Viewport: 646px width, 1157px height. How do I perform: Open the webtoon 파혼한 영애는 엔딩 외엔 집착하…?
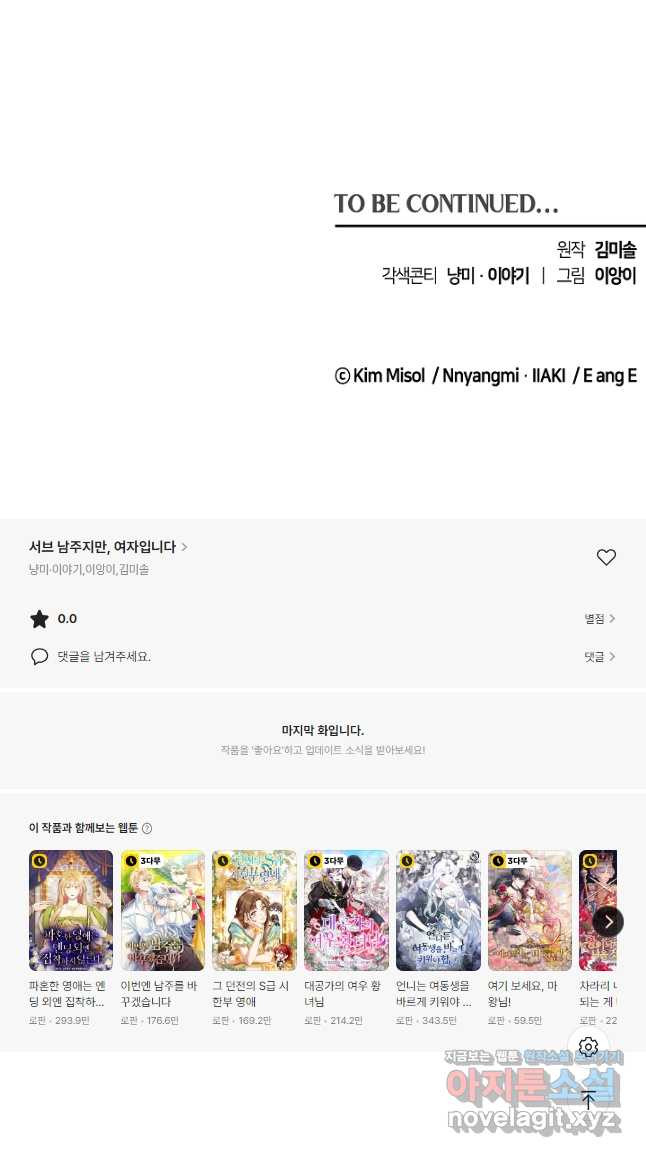(x=71, y=911)
